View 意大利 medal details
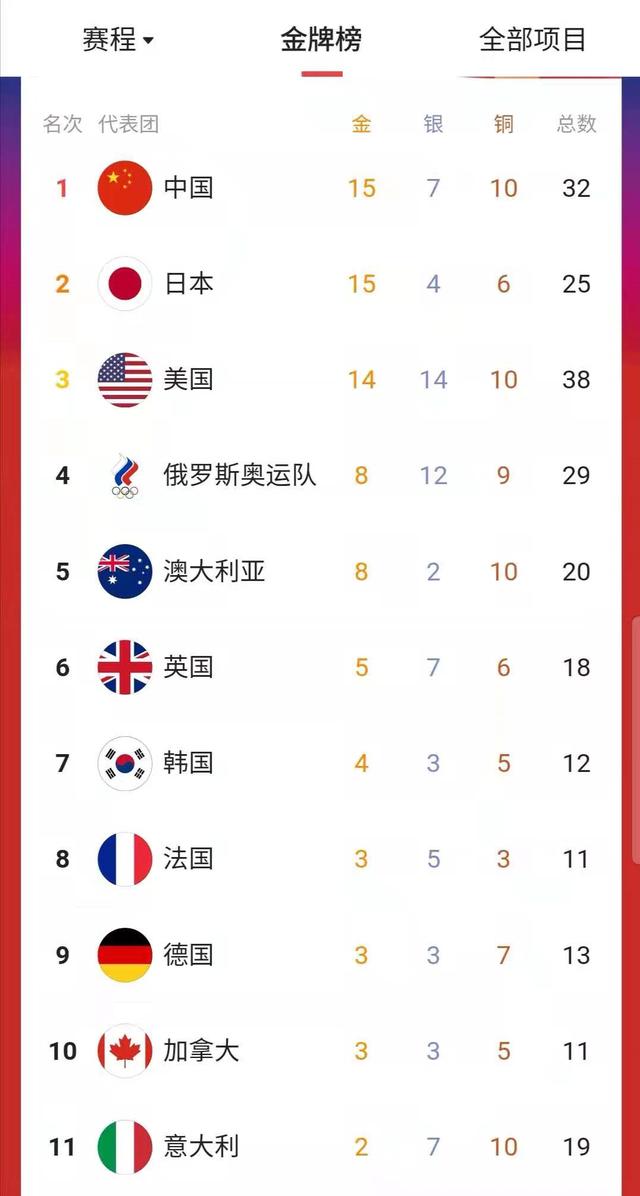This screenshot has height=1196, width=640. tap(320, 1146)
